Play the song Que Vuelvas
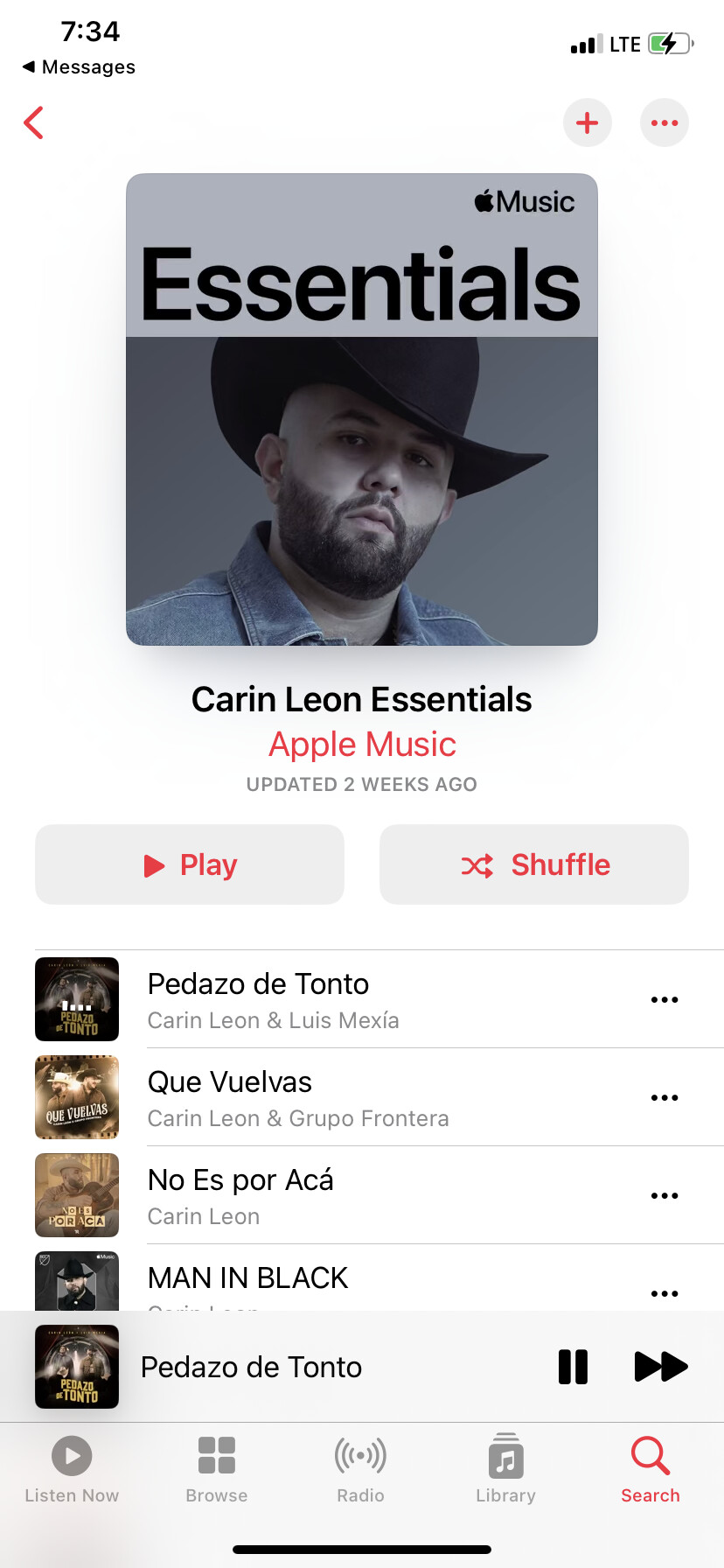 pos(297,1097)
